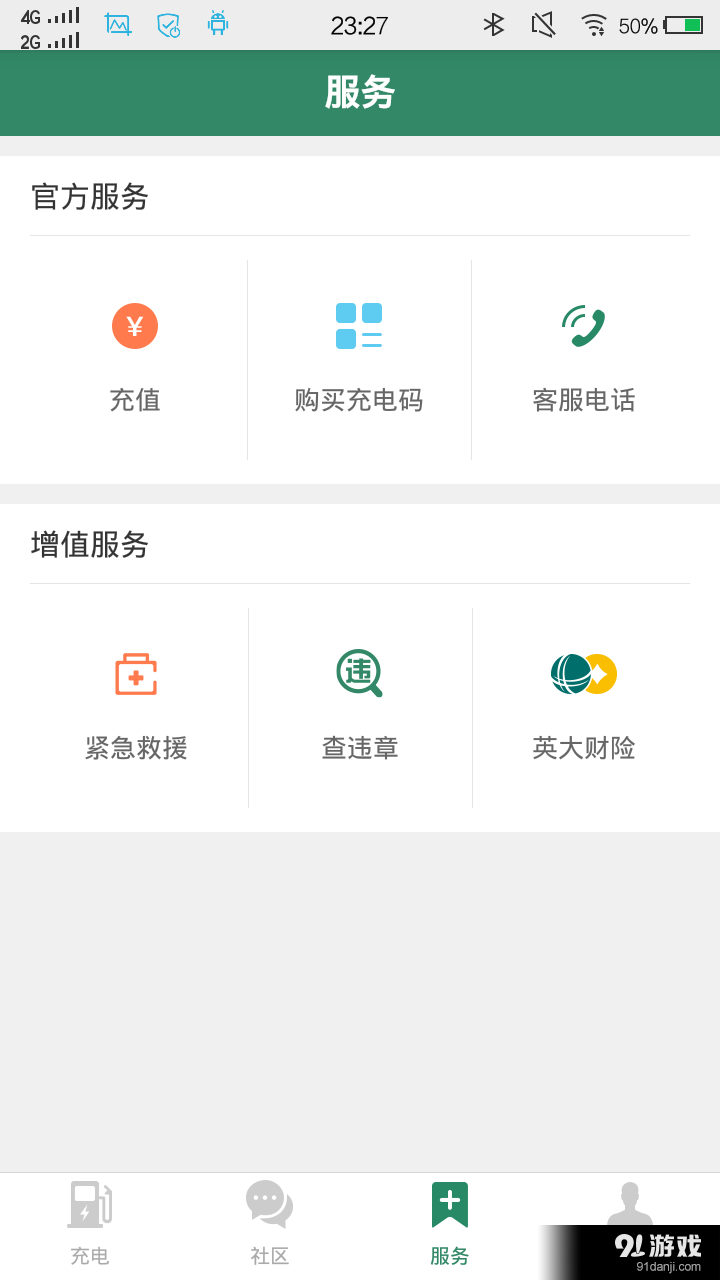Screen dimensions: 720x1280
Task: Tap the 服务 bookmark icon
Action: pos(449,1204)
